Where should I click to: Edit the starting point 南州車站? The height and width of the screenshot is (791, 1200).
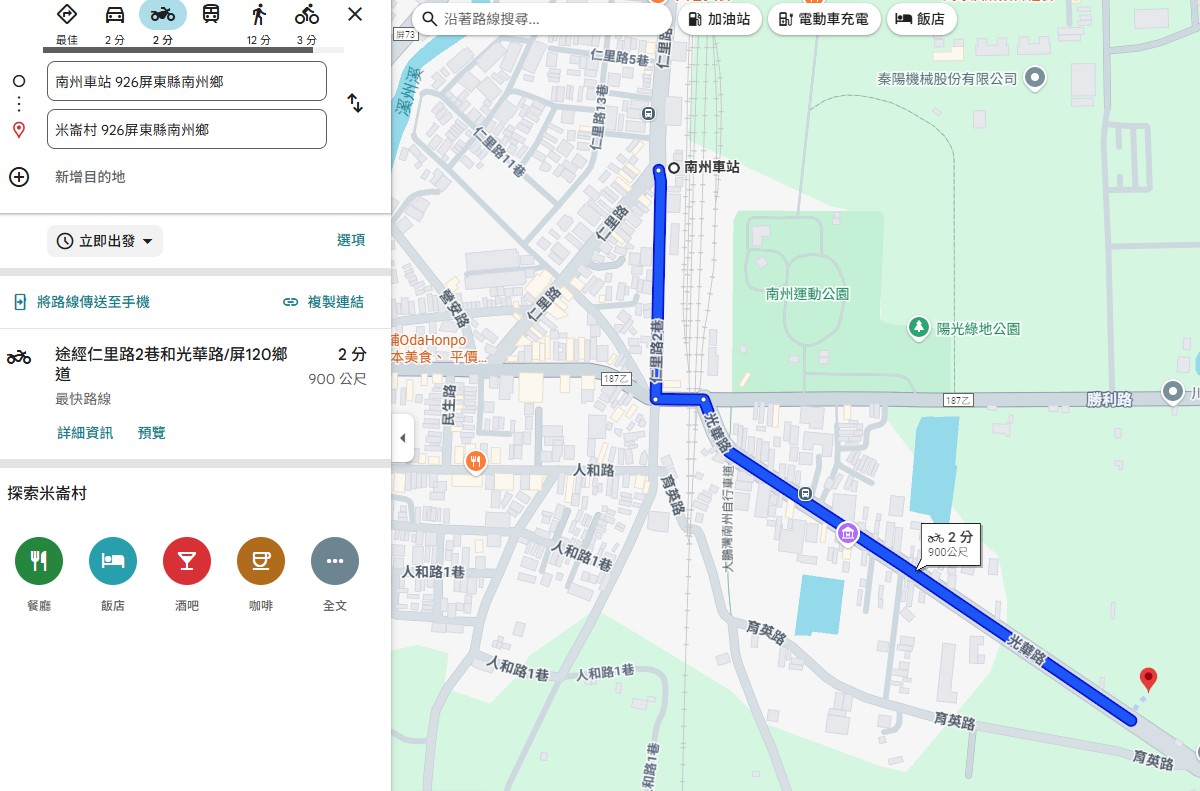tap(186, 82)
